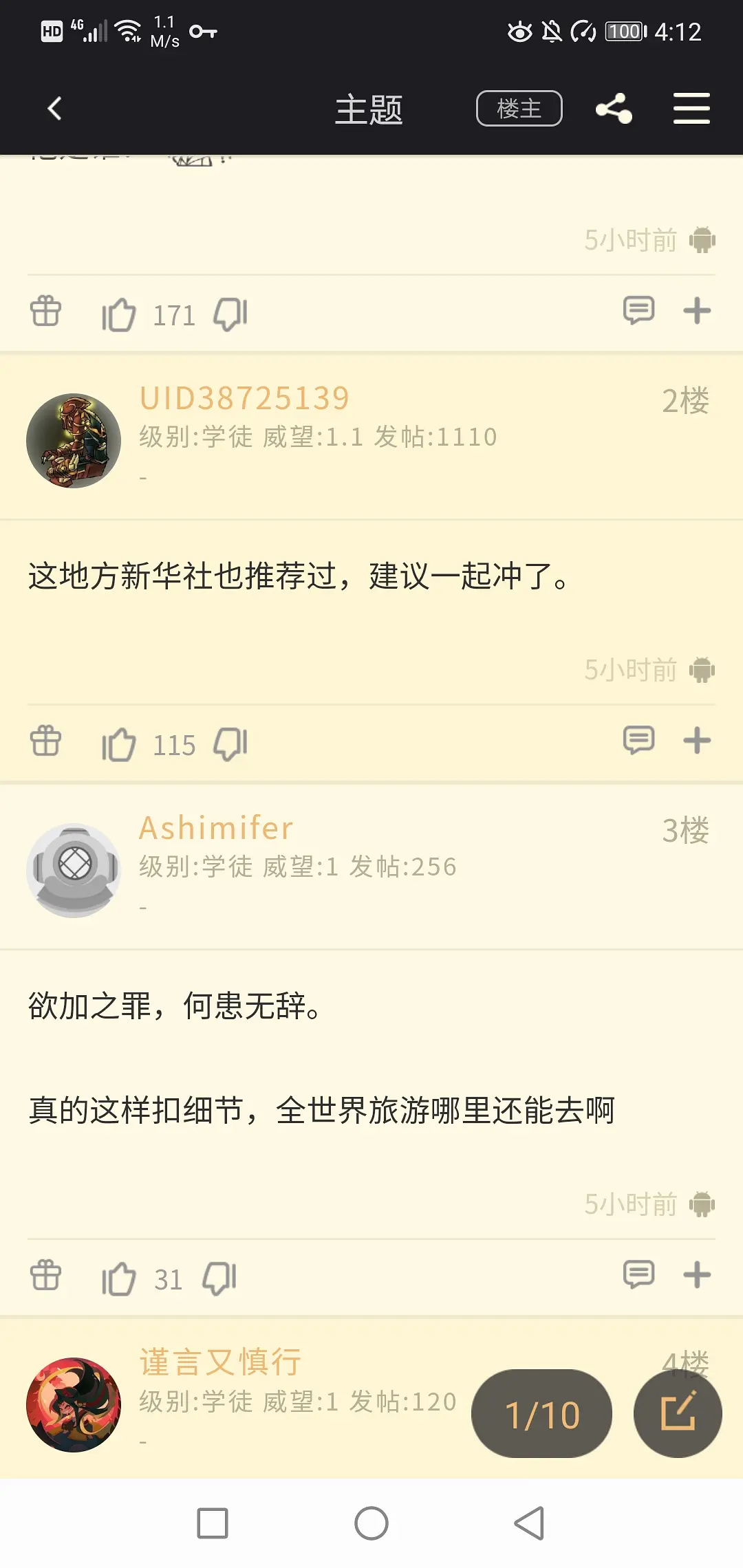The width and height of the screenshot is (743, 1568).
Task: Like the post with 171 likes
Action: pyautogui.click(x=119, y=315)
